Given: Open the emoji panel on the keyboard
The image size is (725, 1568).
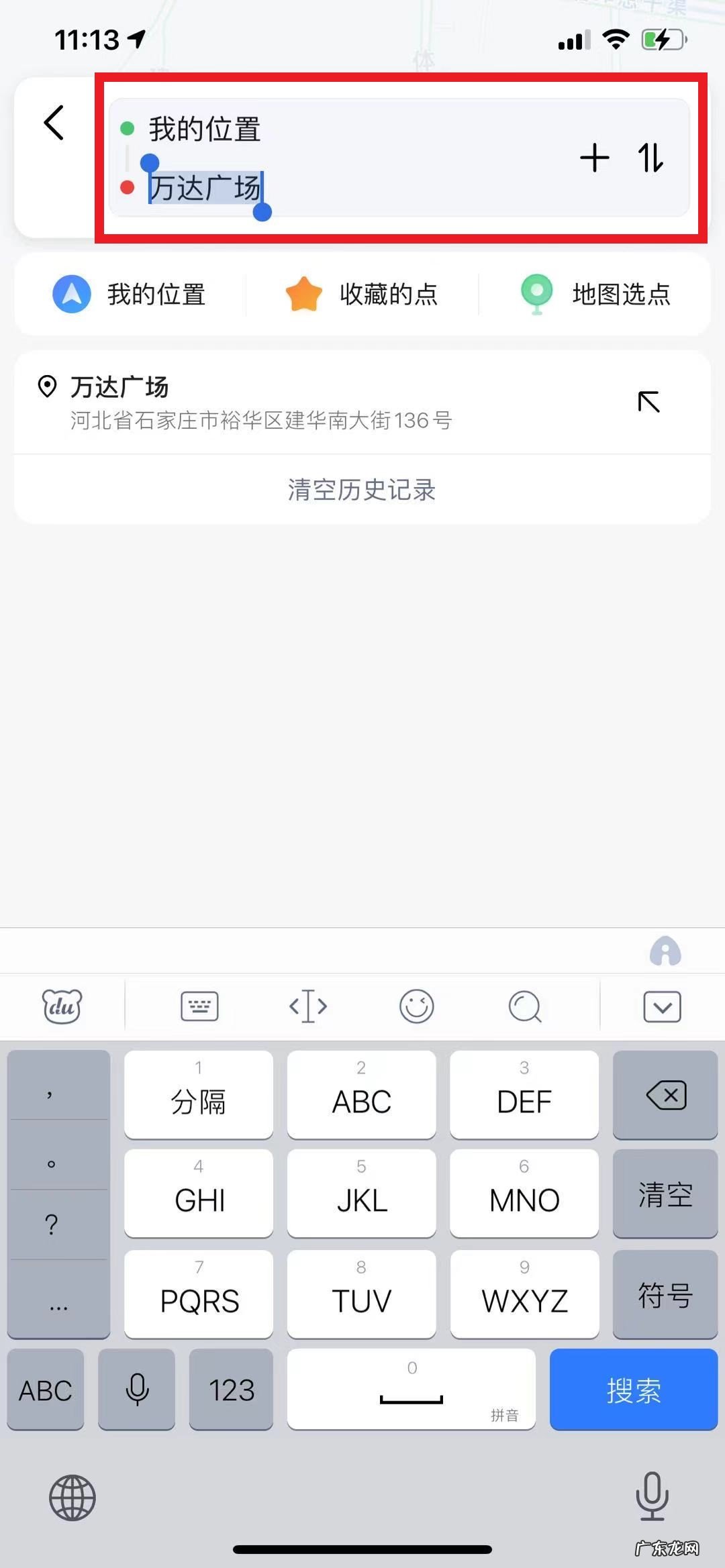Looking at the screenshot, I should point(418,1006).
